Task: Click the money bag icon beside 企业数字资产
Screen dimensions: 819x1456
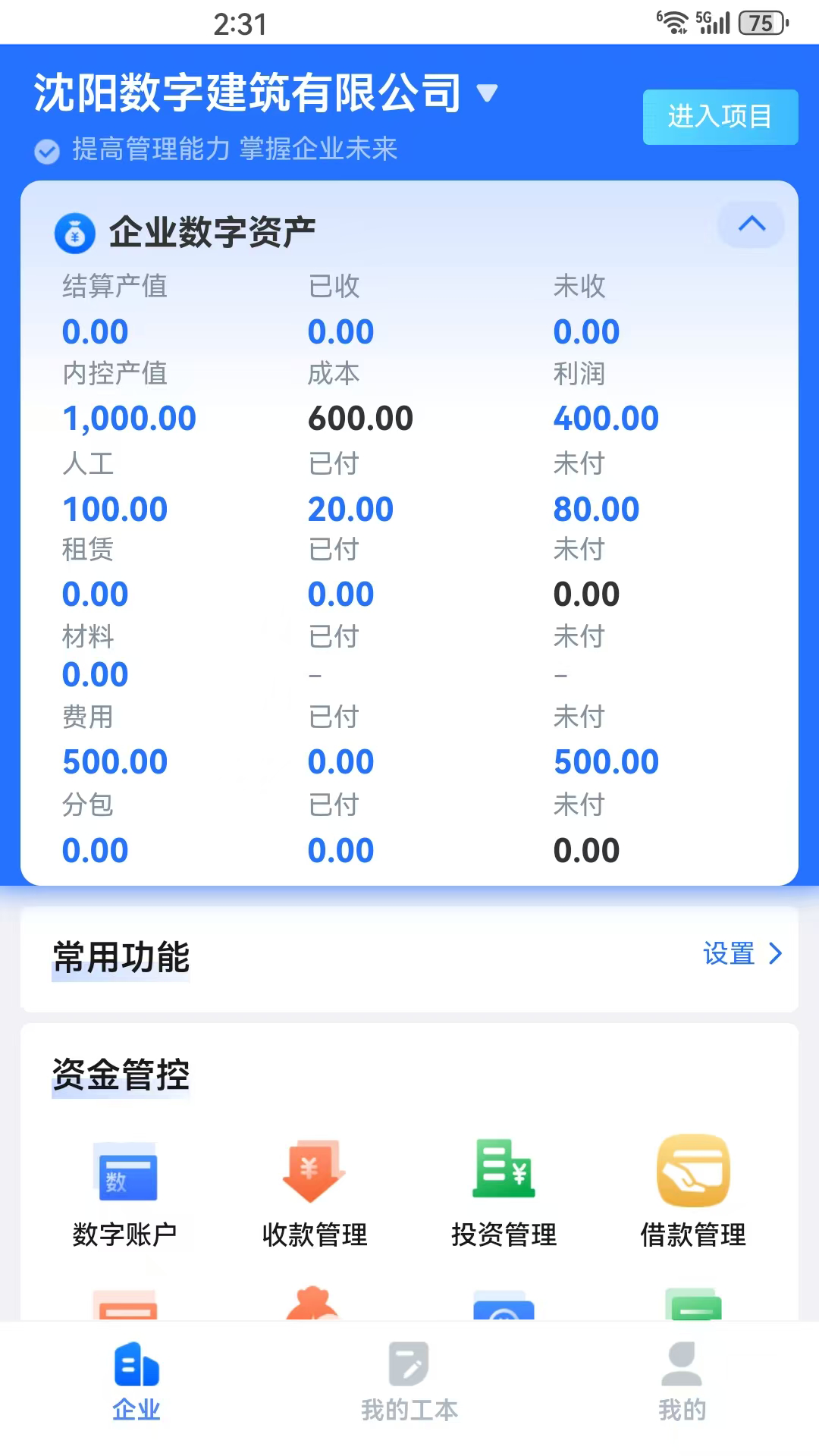Action: (76, 230)
